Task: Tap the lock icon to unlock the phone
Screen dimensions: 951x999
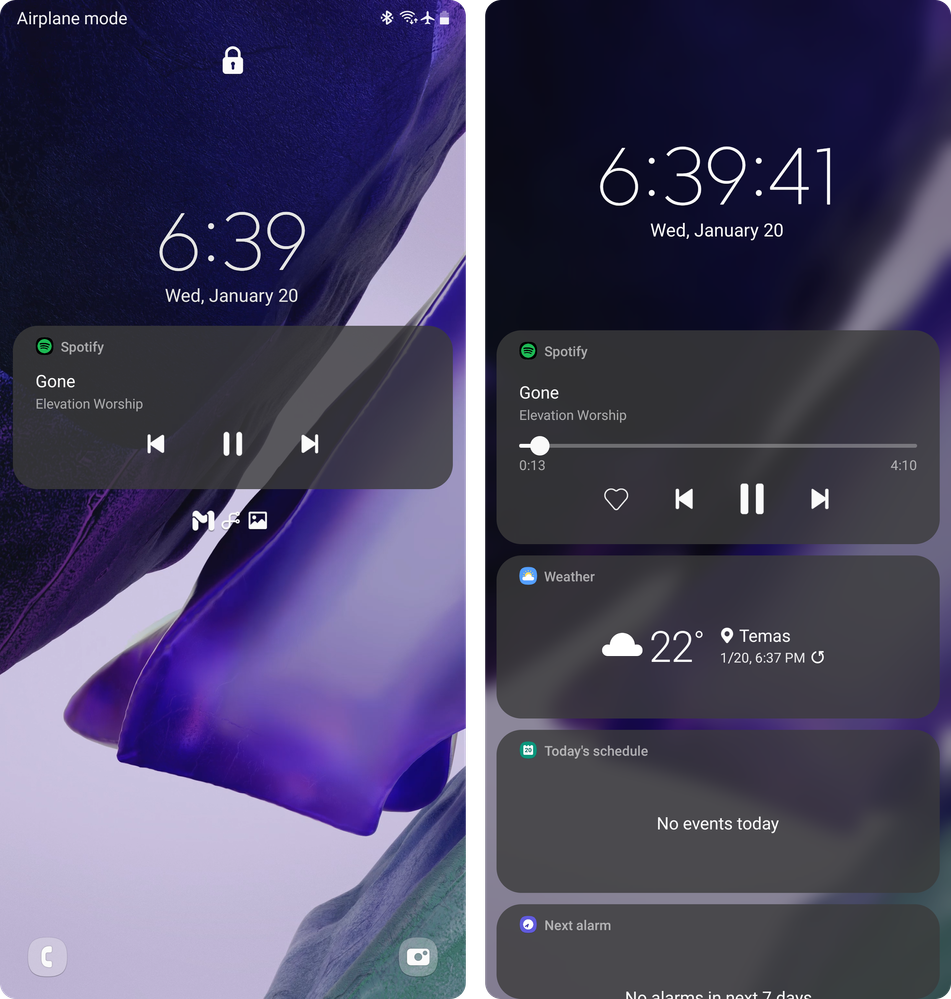Action: tap(232, 61)
